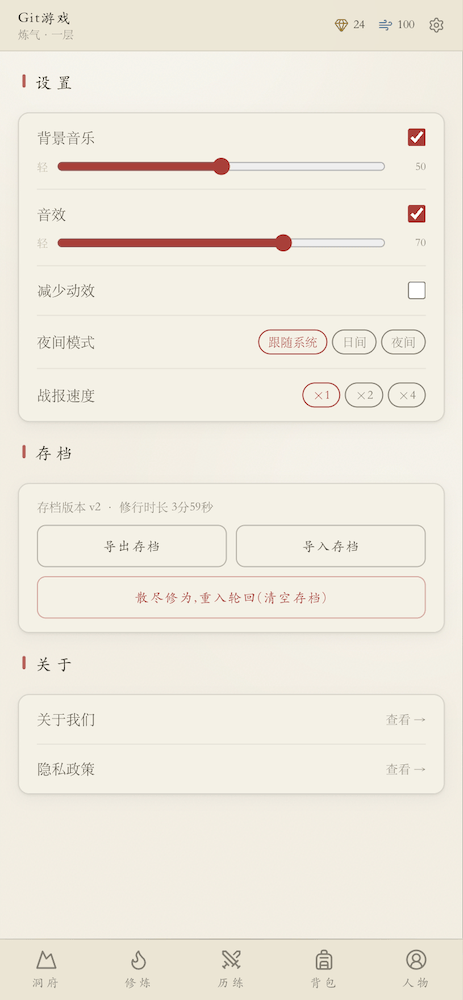Tap the 导出存档 button
Screen dimensions: 463x1000
(x=132, y=546)
